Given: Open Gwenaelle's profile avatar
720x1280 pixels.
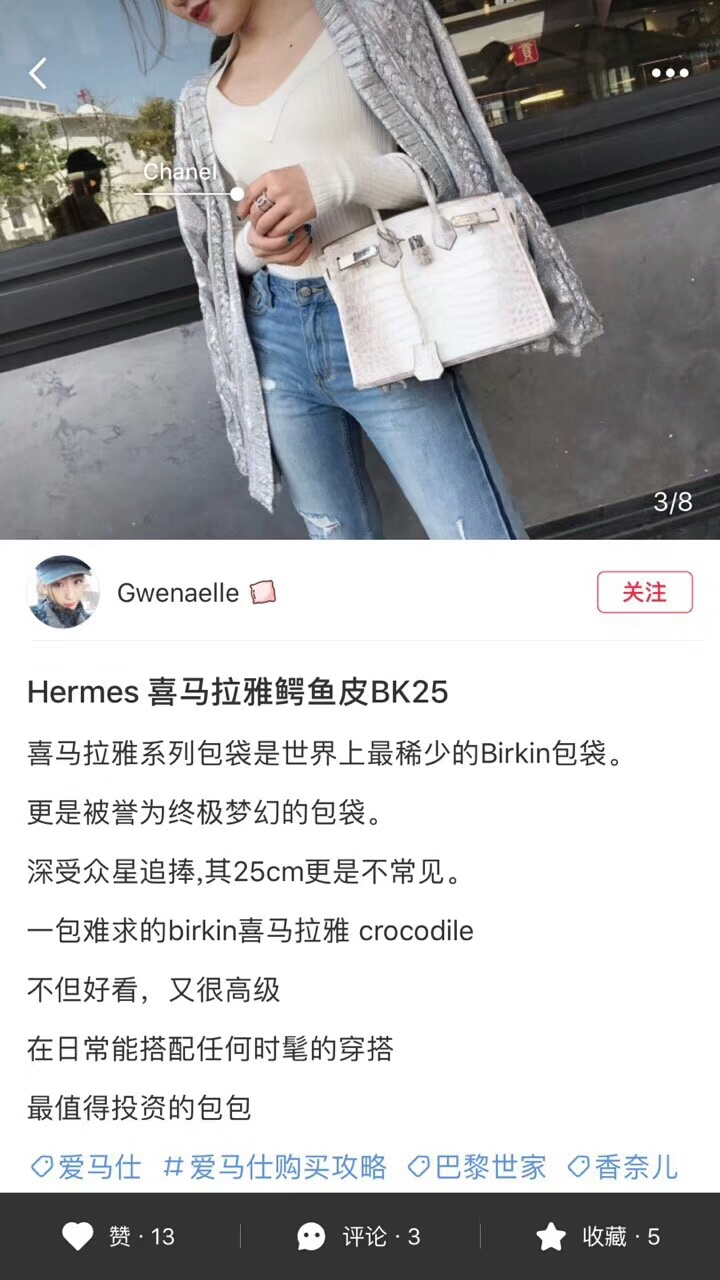Looking at the screenshot, I should 63,592.
